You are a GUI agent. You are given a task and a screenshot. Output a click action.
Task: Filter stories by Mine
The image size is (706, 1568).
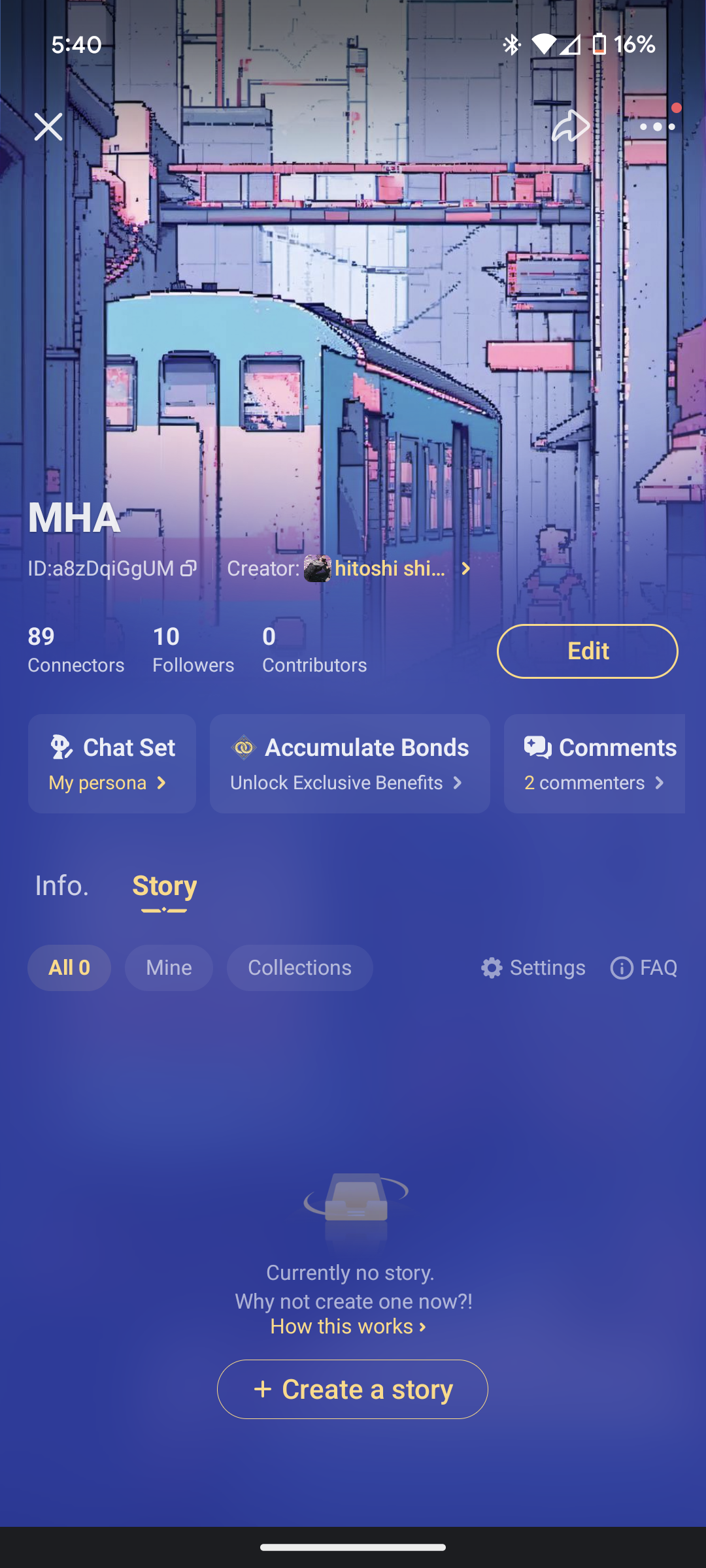(169, 968)
